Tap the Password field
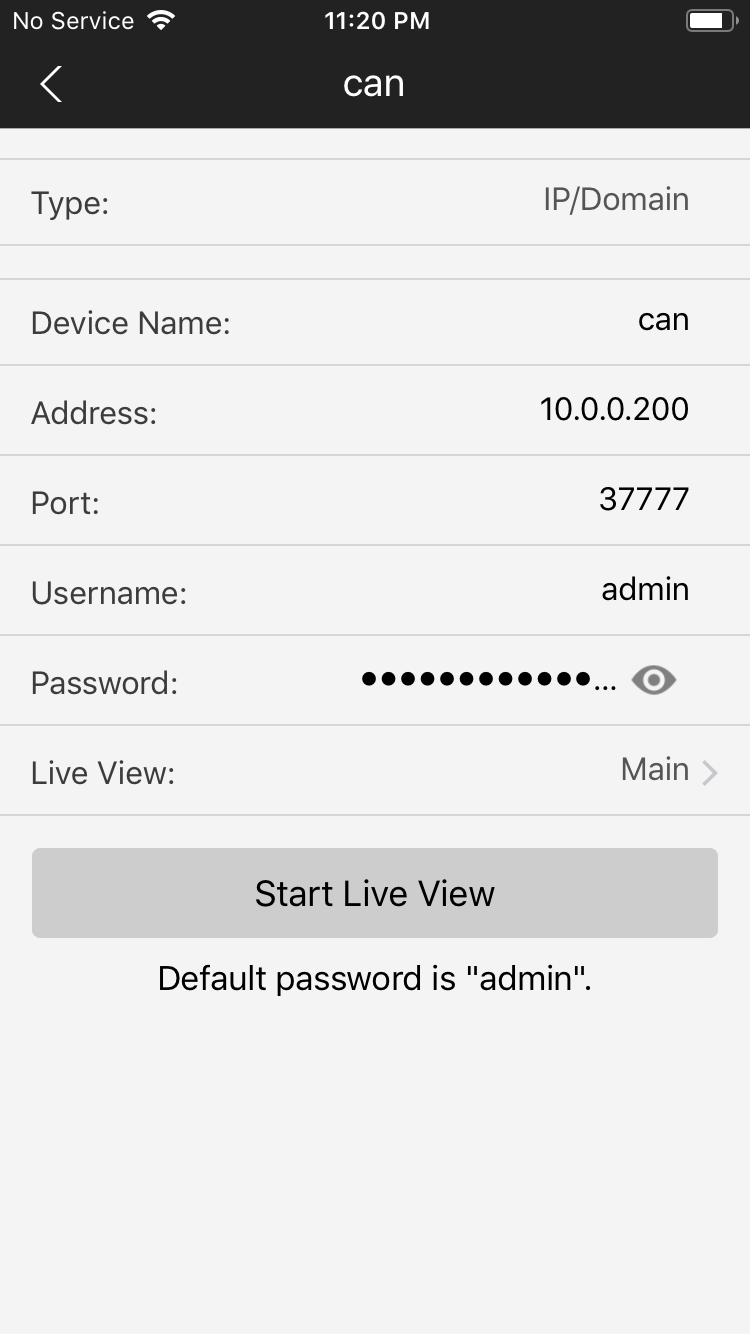 tap(375, 681)
